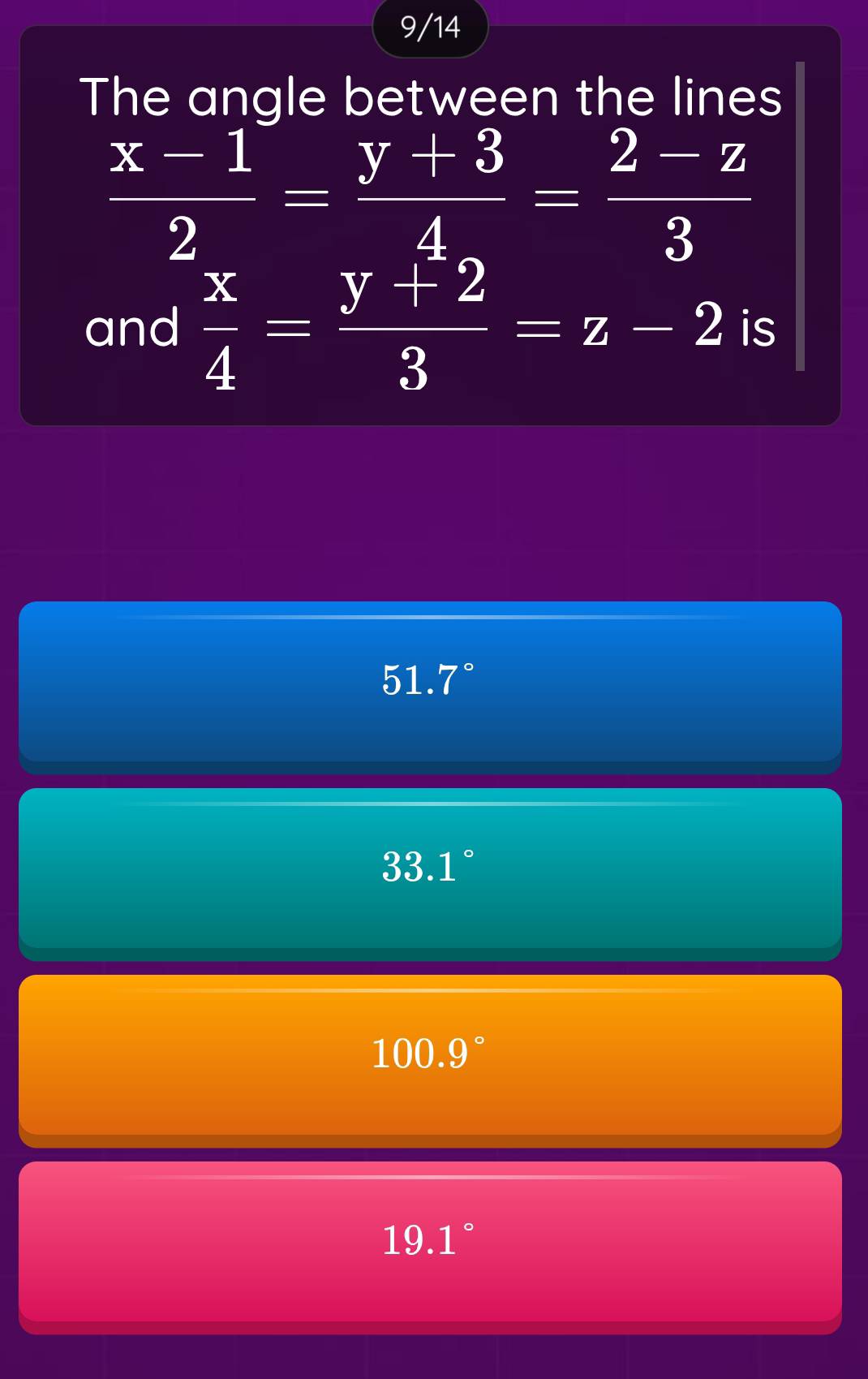
Task: Tap the purple background area below the question
Action: [x=434, y=511]
